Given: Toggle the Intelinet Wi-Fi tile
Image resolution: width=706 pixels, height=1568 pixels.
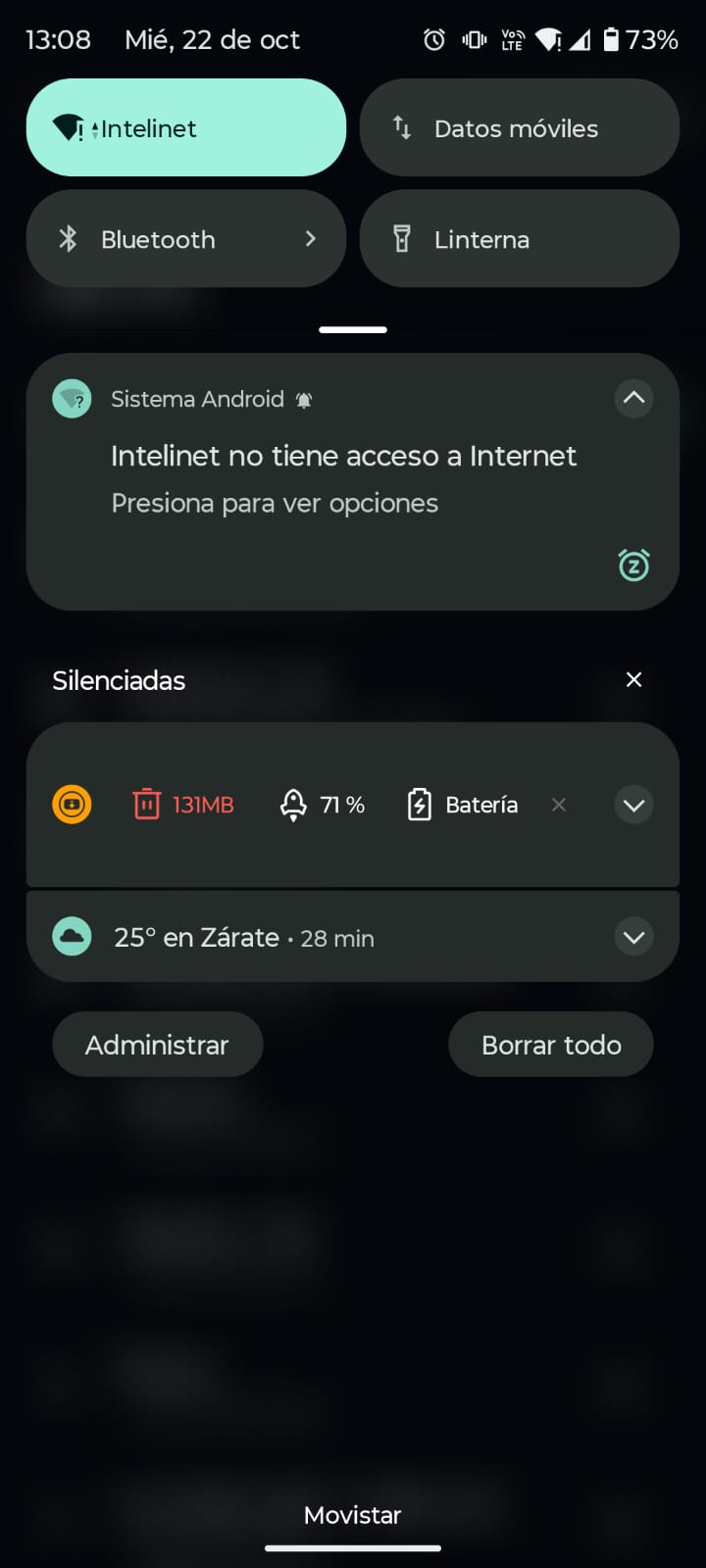Looking at the screenshot, I should [x=185, y=128].
